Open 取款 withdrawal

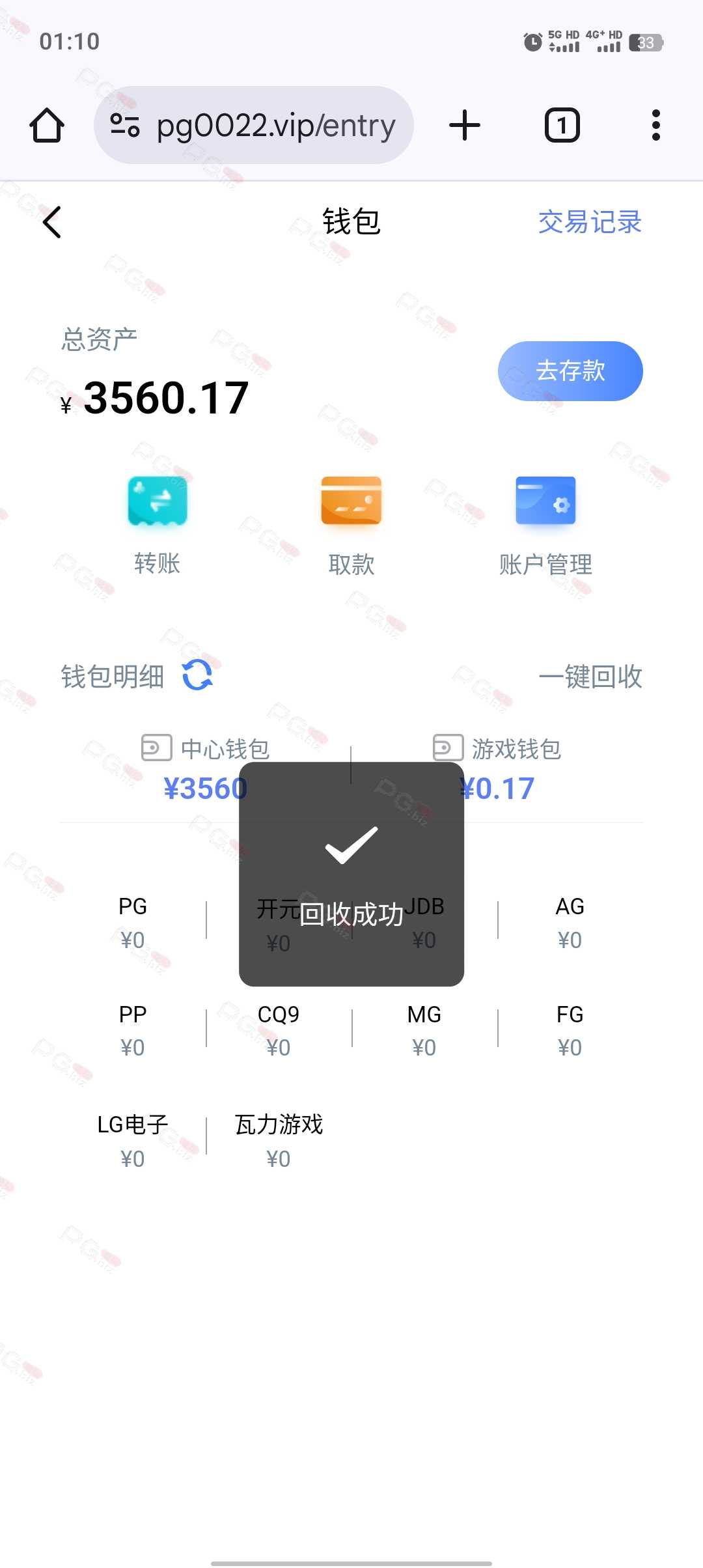[351, 525]
